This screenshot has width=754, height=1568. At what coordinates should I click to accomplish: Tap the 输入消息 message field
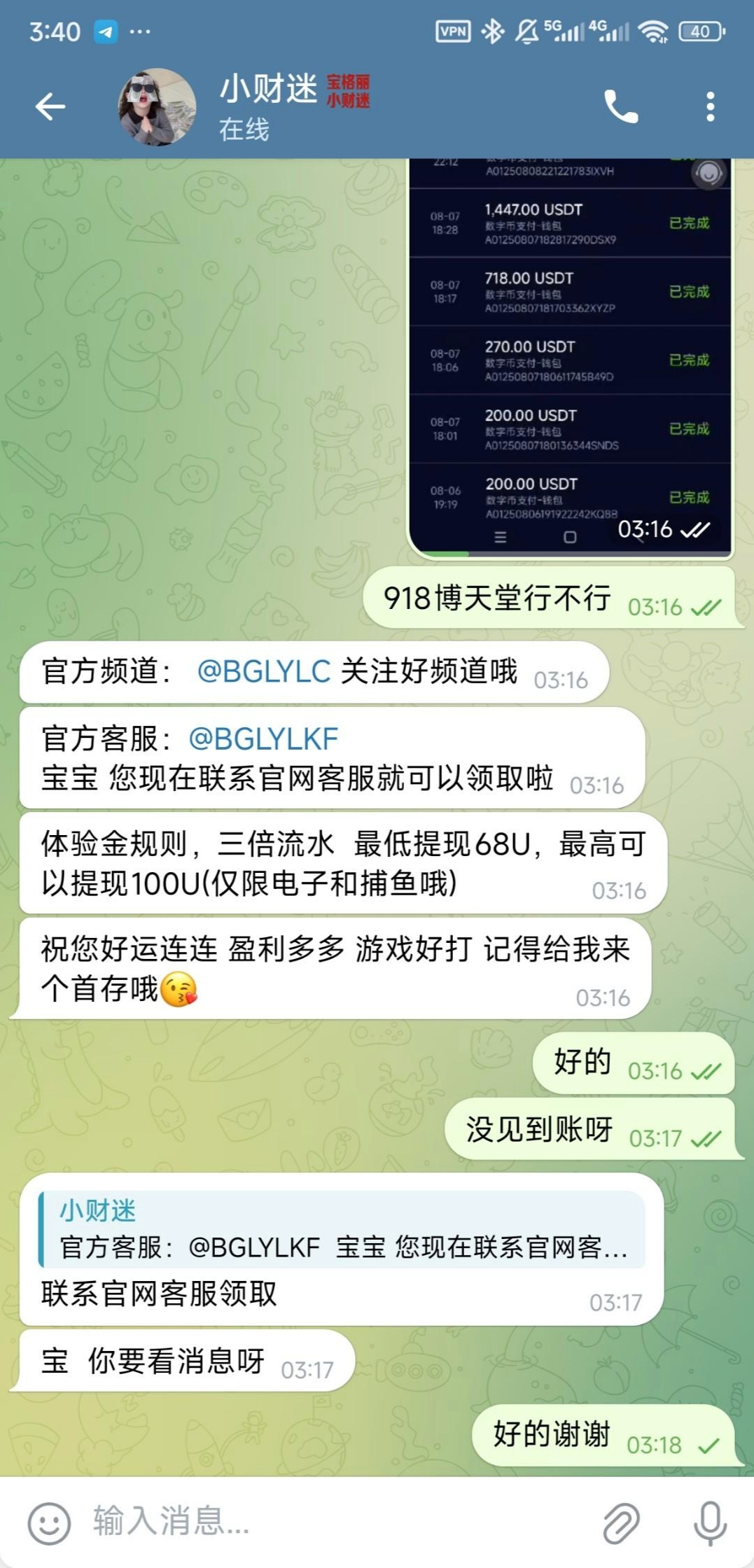336,1522
